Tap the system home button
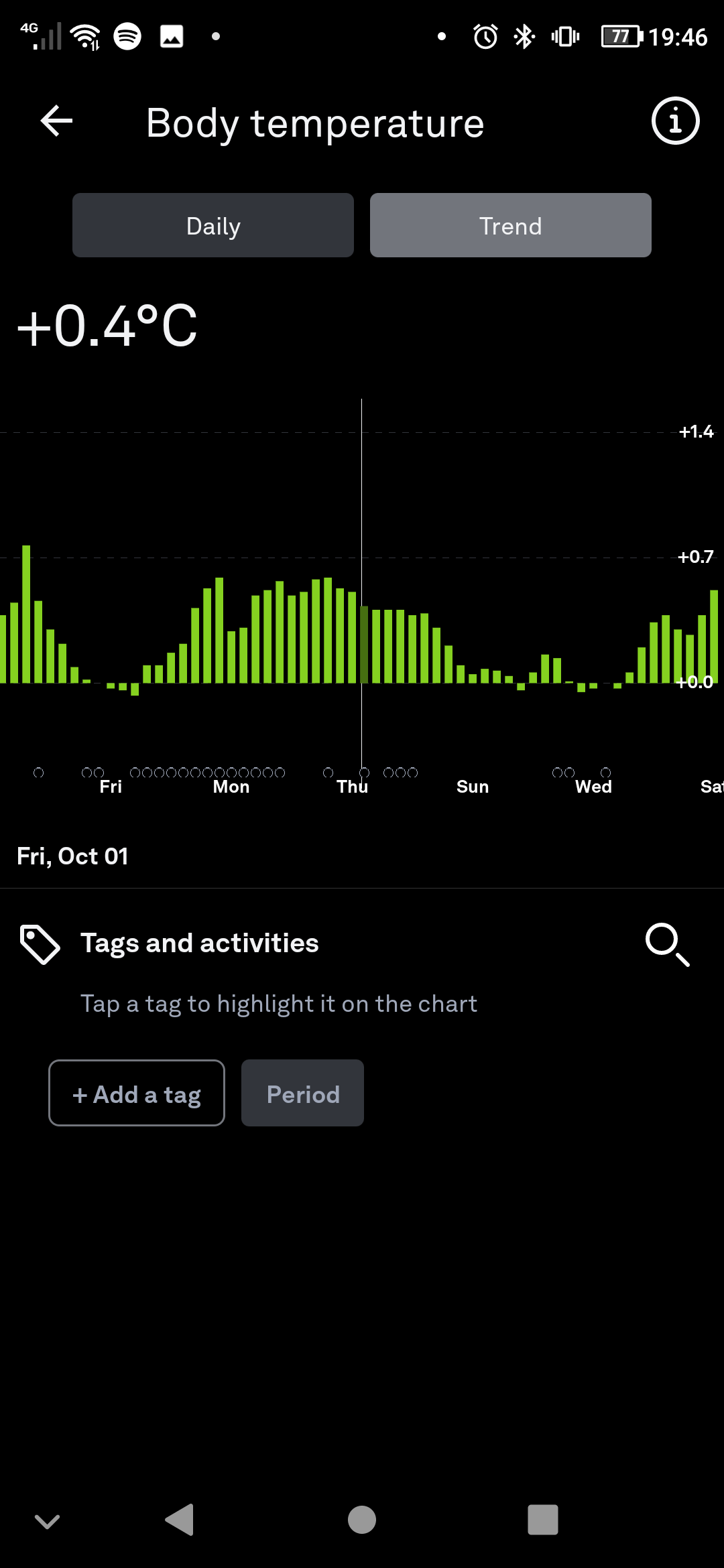Image resolution: width=724 pixels, height=1568 pixels. click(362, 1520)
